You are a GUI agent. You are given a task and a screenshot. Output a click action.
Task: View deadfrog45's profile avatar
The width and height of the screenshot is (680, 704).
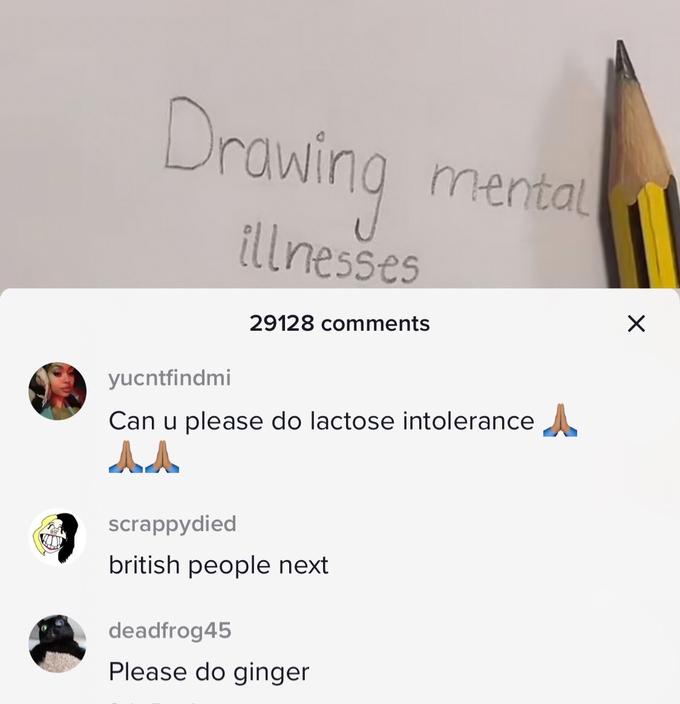click(57, 644)
